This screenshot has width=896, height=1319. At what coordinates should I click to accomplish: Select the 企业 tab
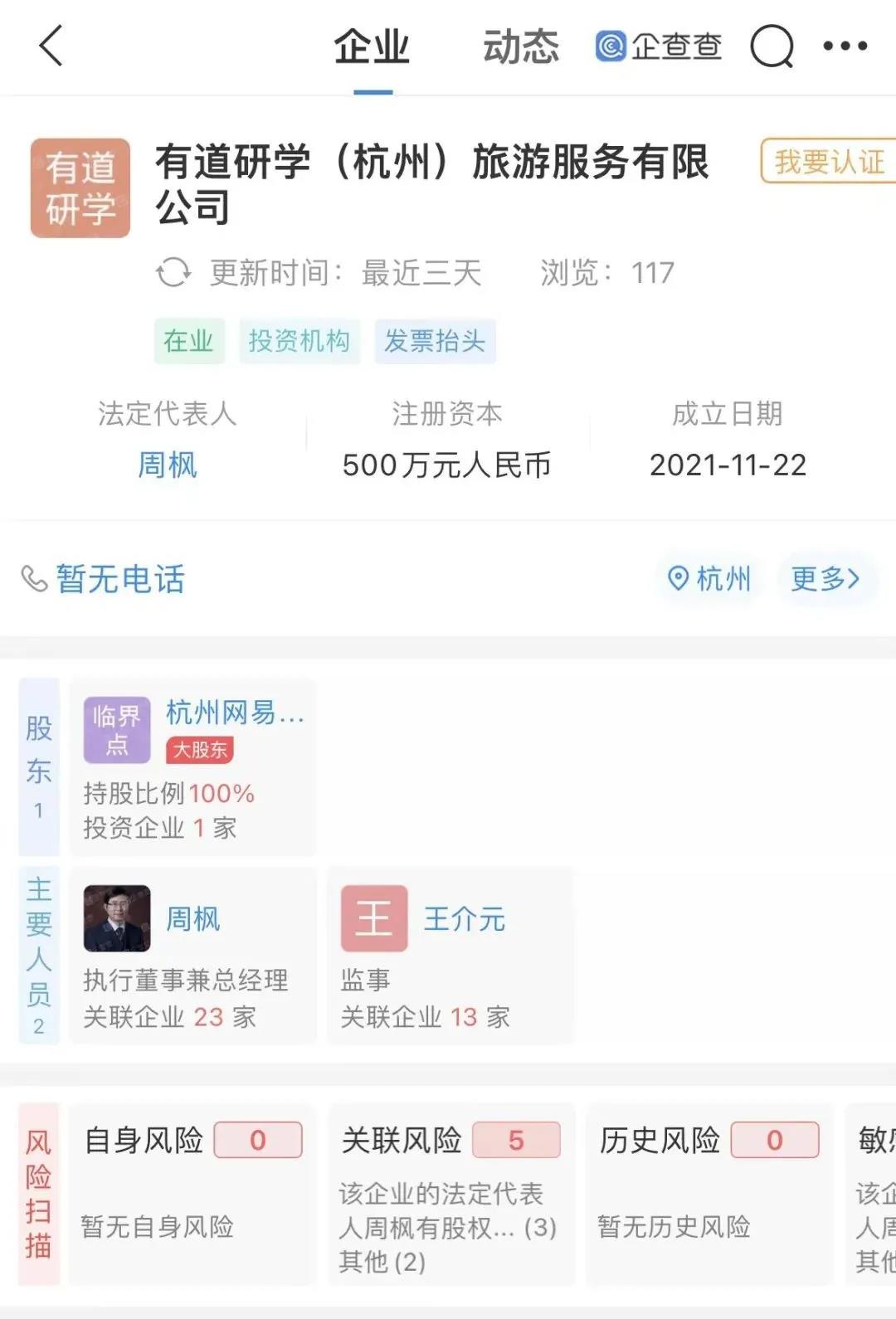[x=372, y=46]
